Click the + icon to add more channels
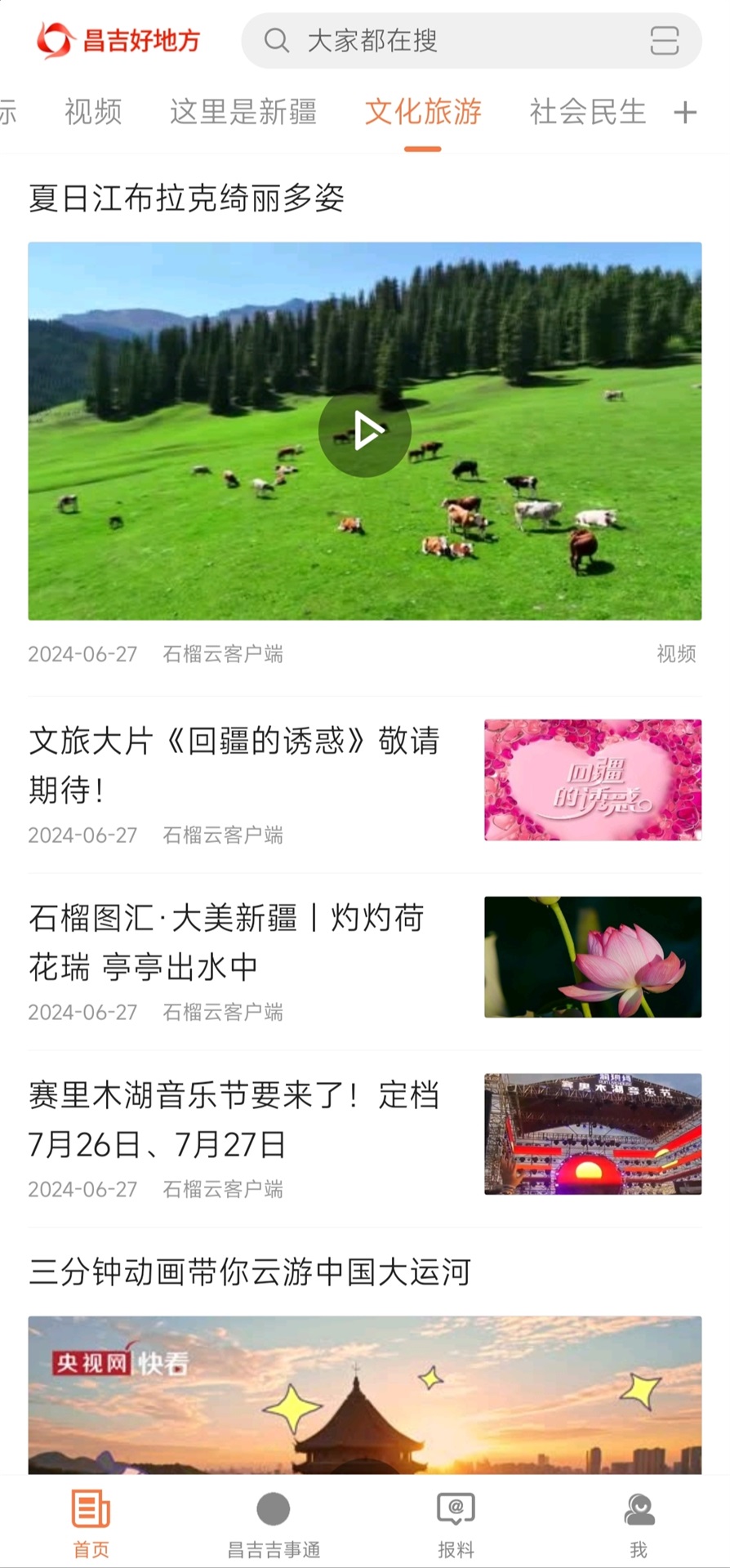Image resolution: width=730 pixels, height=1568 pixels. point(685,112)
